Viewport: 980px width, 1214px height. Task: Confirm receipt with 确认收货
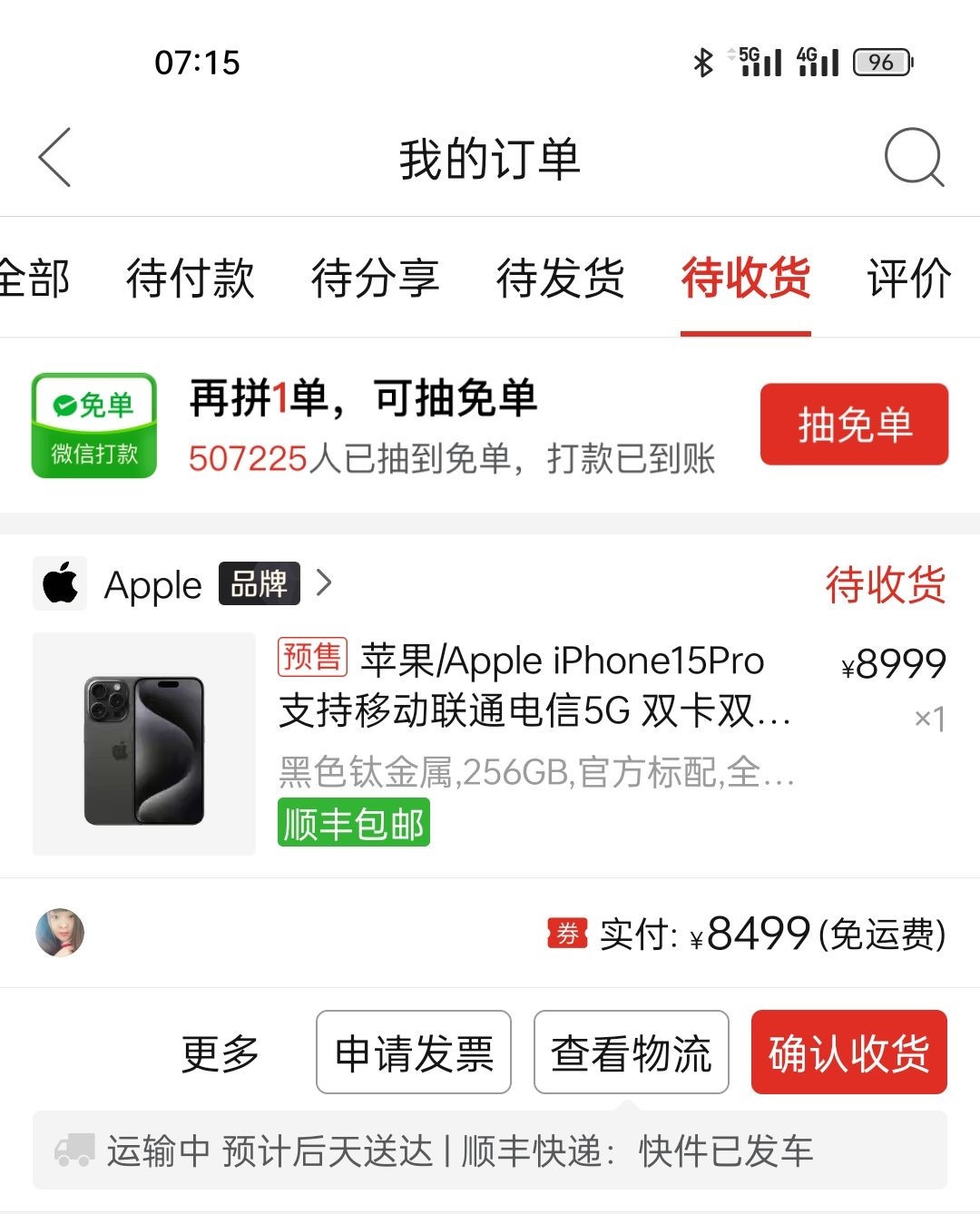pos(848,1052)
